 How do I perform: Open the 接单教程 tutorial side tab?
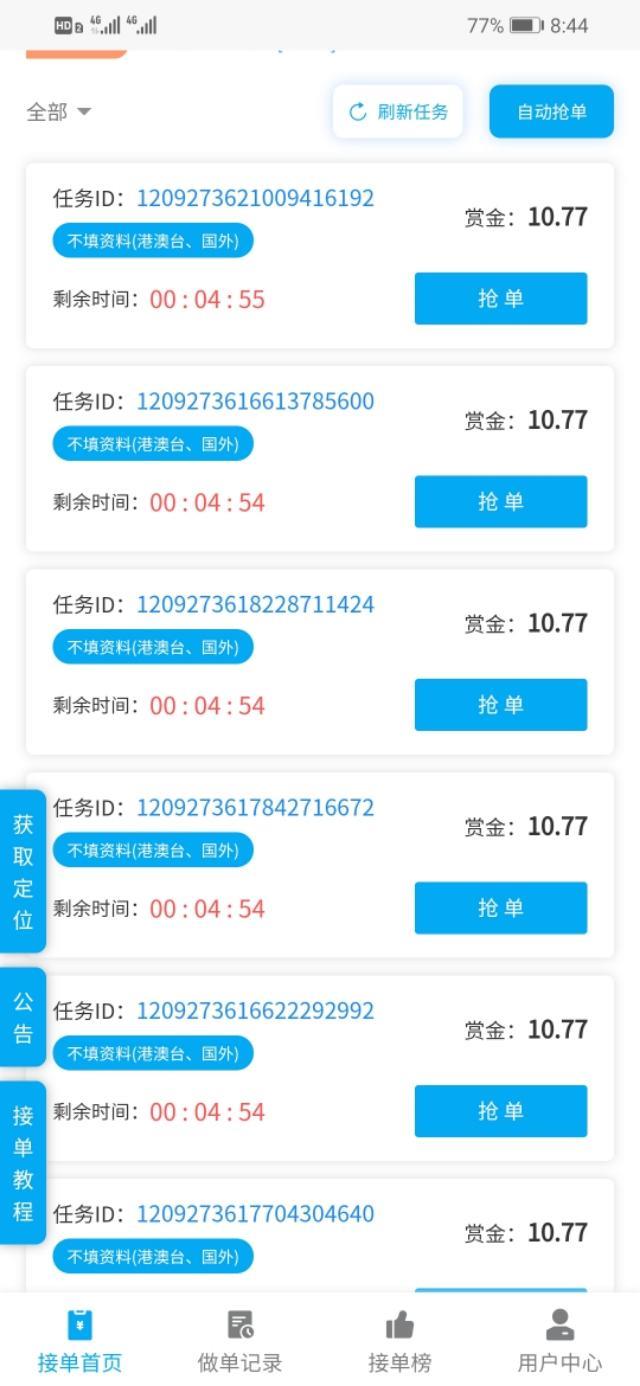pyautogui.click(x=23, y=1162)
